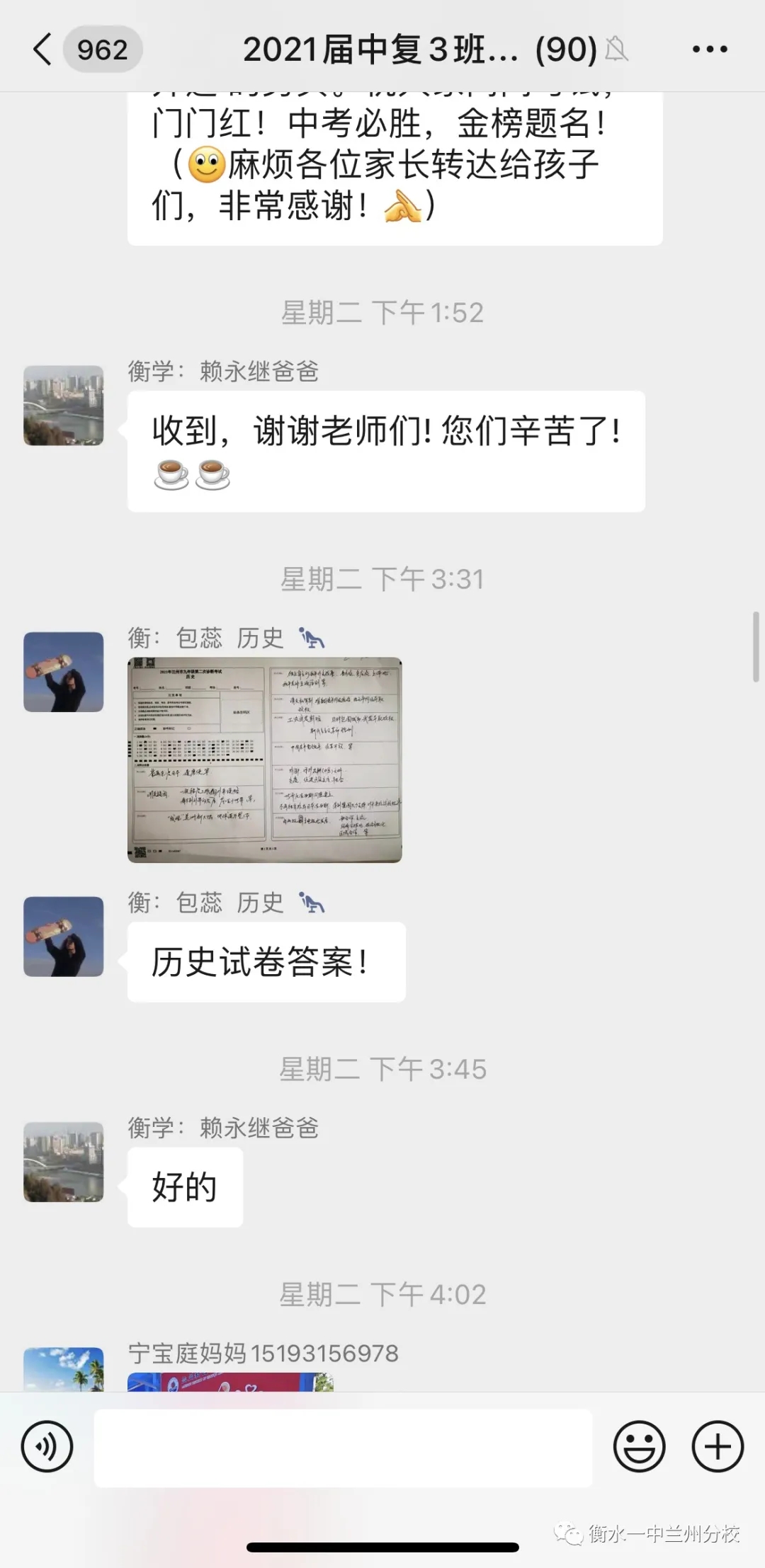Tap 宁宝庭妈妈's profile avatar
765x1568 pixels.
click(x=64, y=1369)
